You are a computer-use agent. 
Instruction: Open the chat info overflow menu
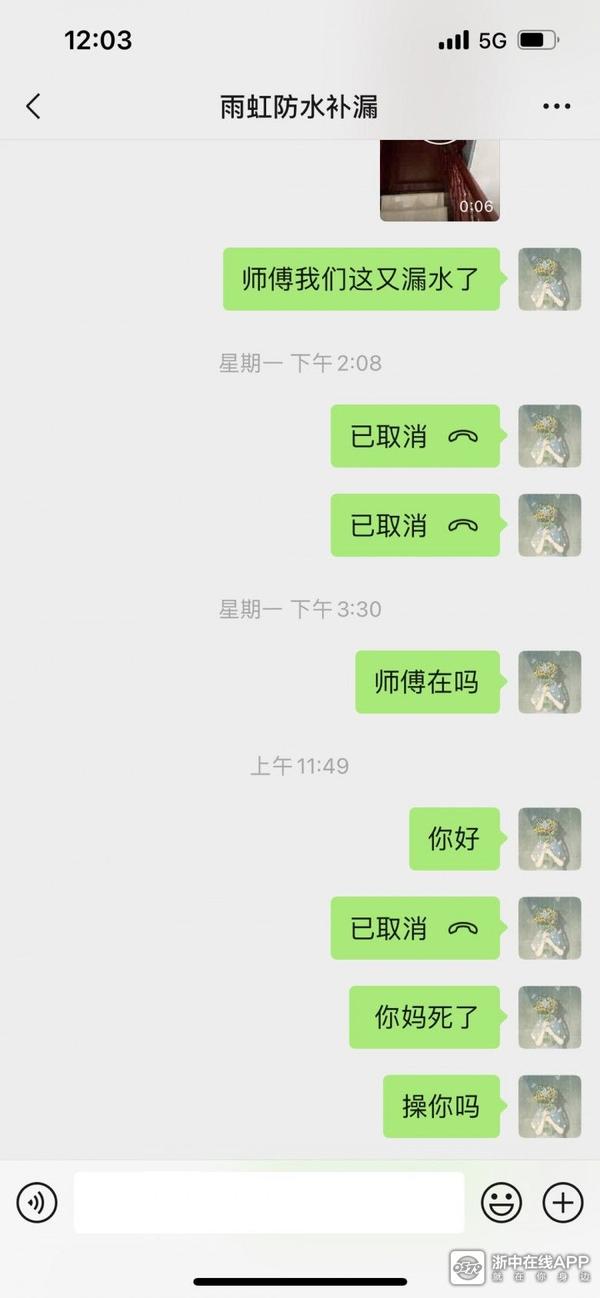(556, 107)
